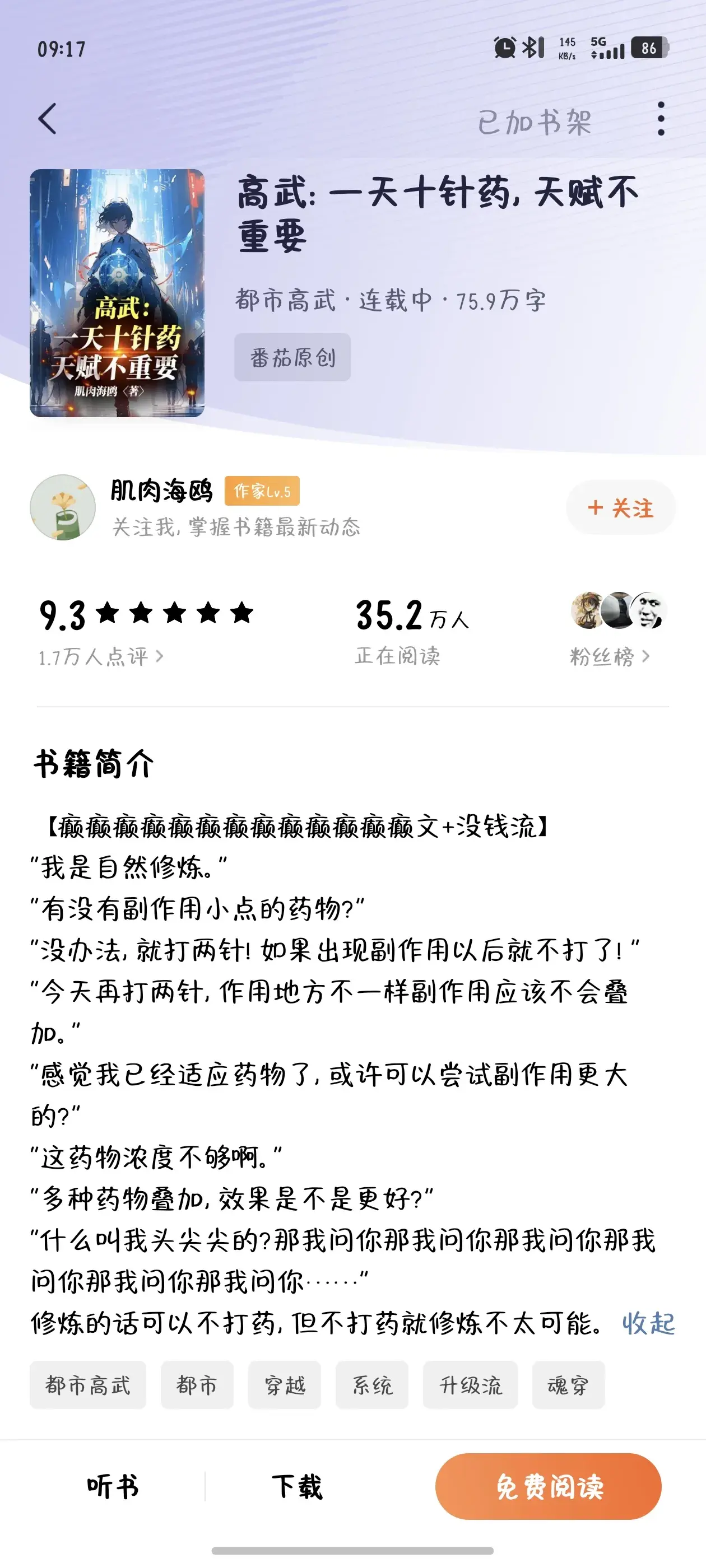
Task: Tap the 番茄原创 tag
Action: pos(292,357)
